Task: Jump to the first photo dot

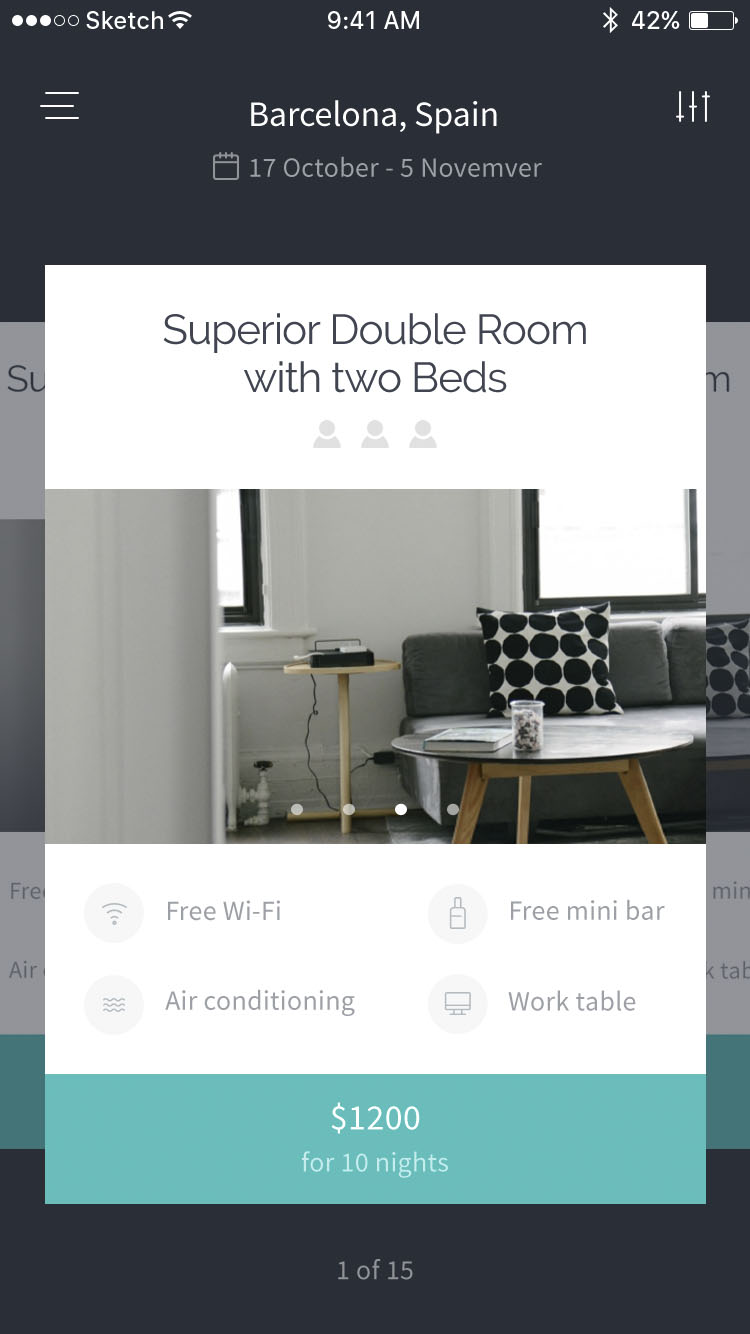Action: pos(297,809)
